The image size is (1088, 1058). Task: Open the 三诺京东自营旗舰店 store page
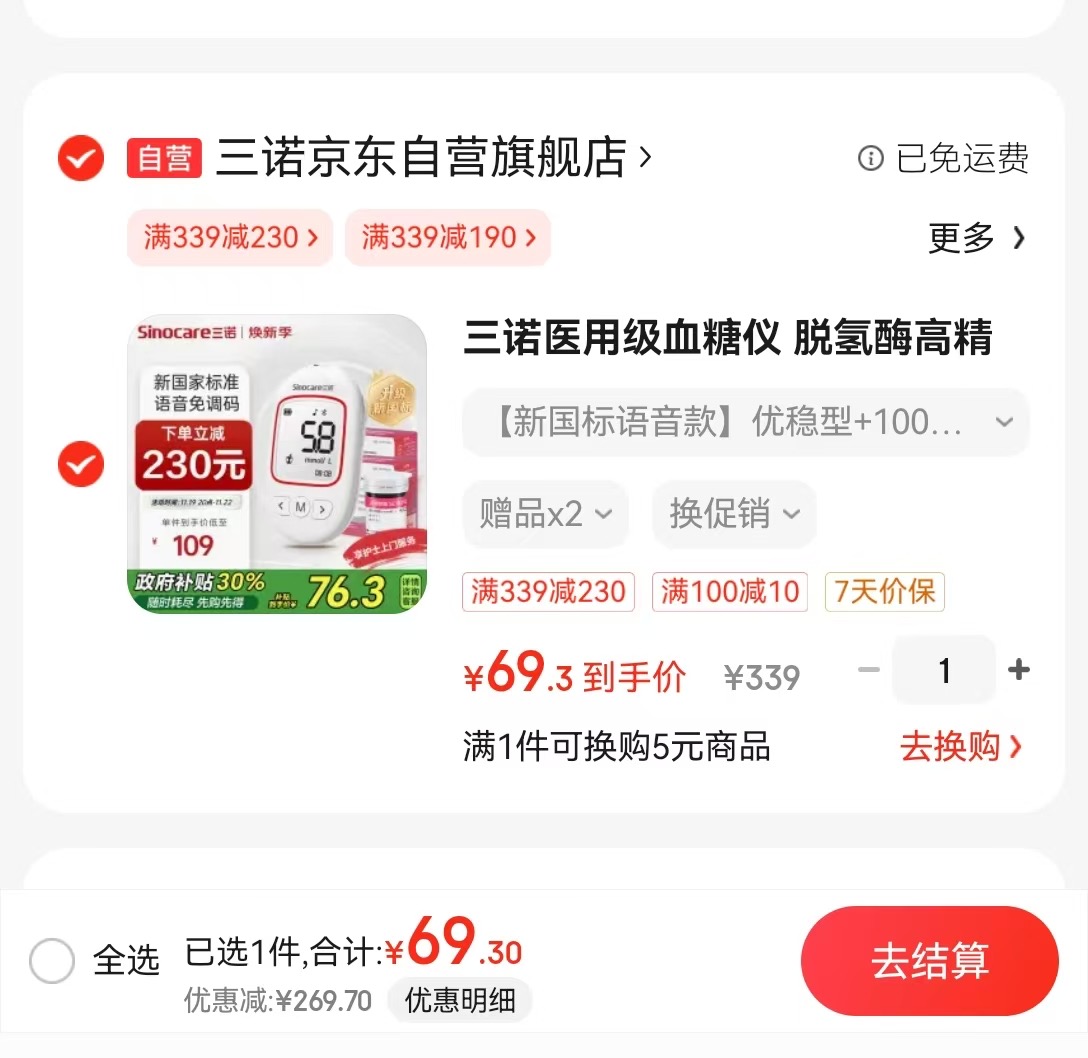pos(433,158)
